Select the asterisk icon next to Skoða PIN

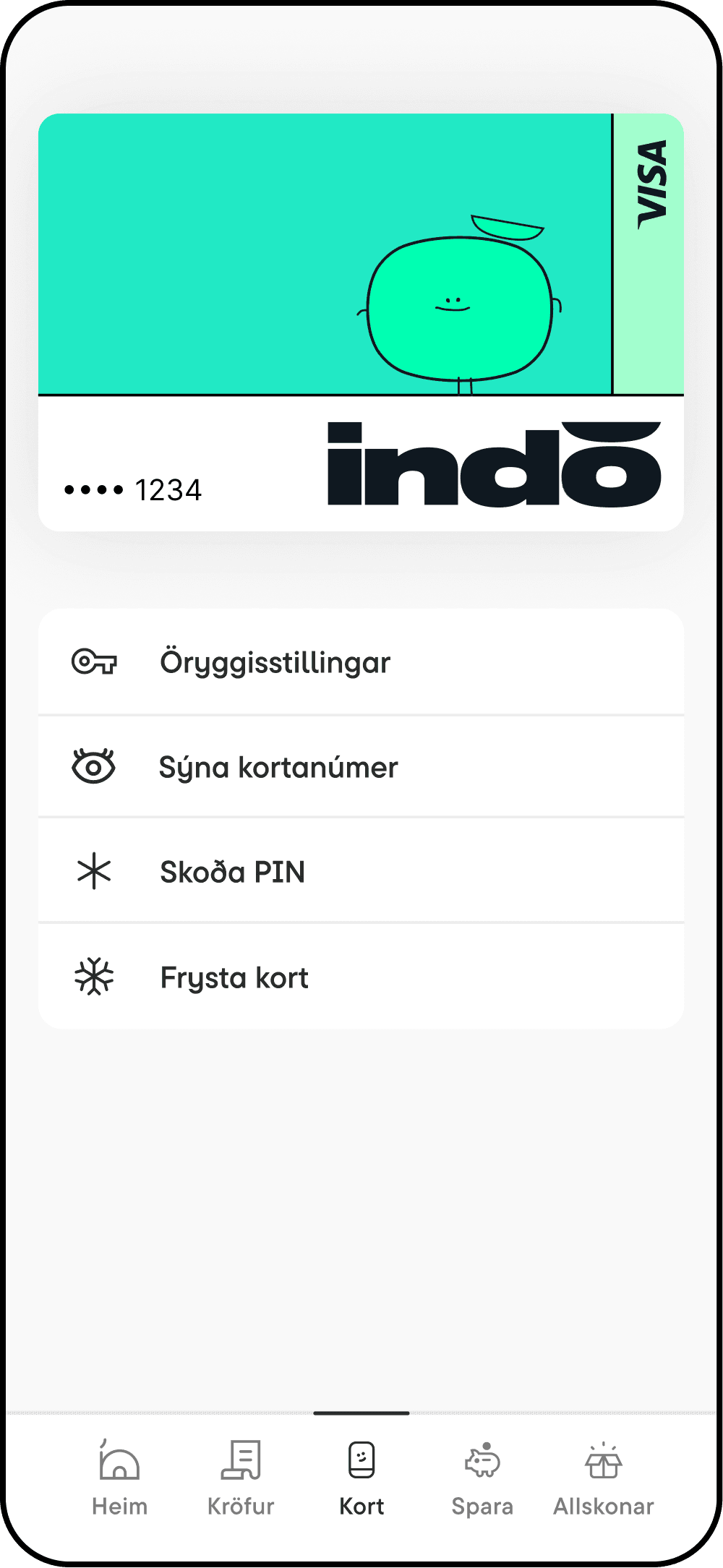(94, 871)
